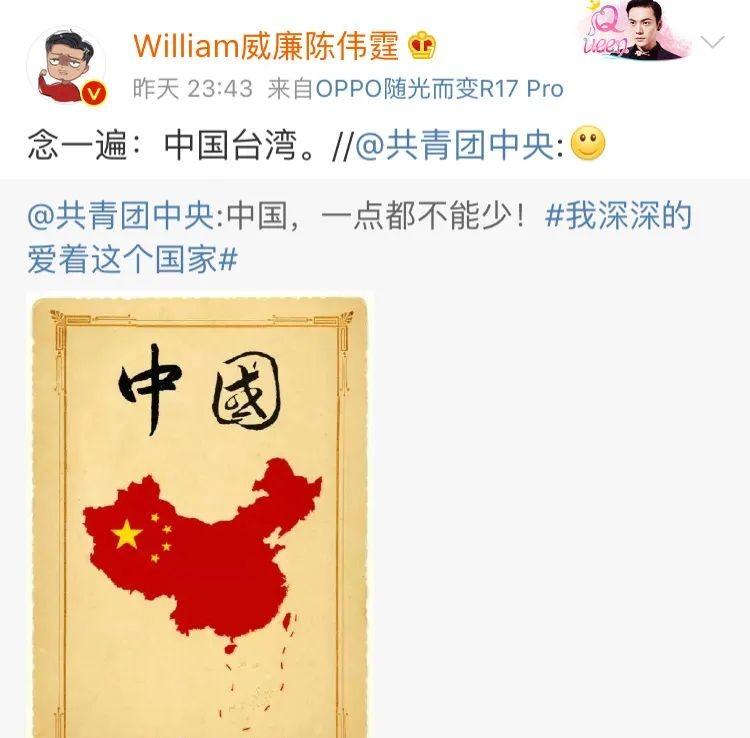View the reposted 中国 map image
Screen dimensions: 750x738
tap(200, 515)
